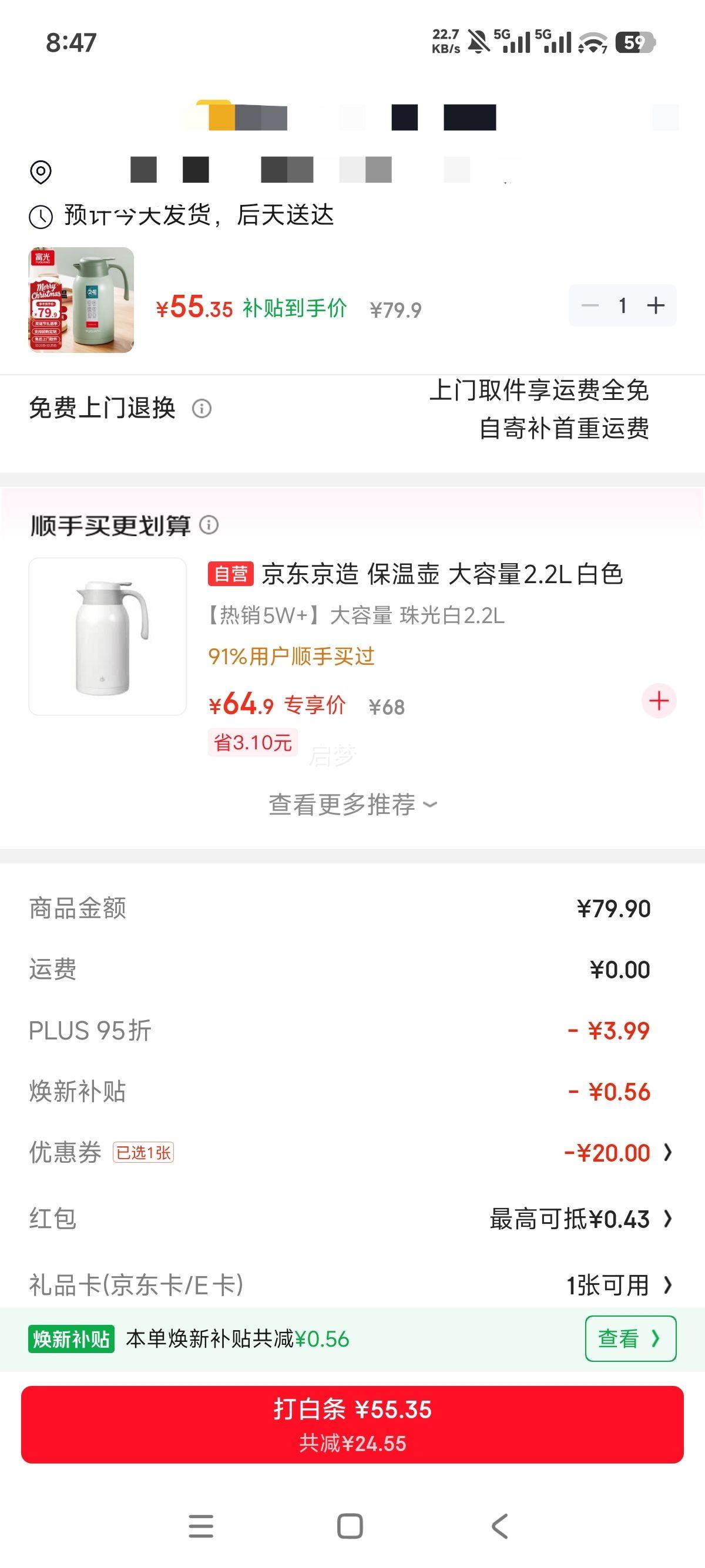This screenshot has height=1568, width=705.
Task: Tap the info icon next to 顺手买更划算
Action: pyautogui.click(x=209, y=525)
